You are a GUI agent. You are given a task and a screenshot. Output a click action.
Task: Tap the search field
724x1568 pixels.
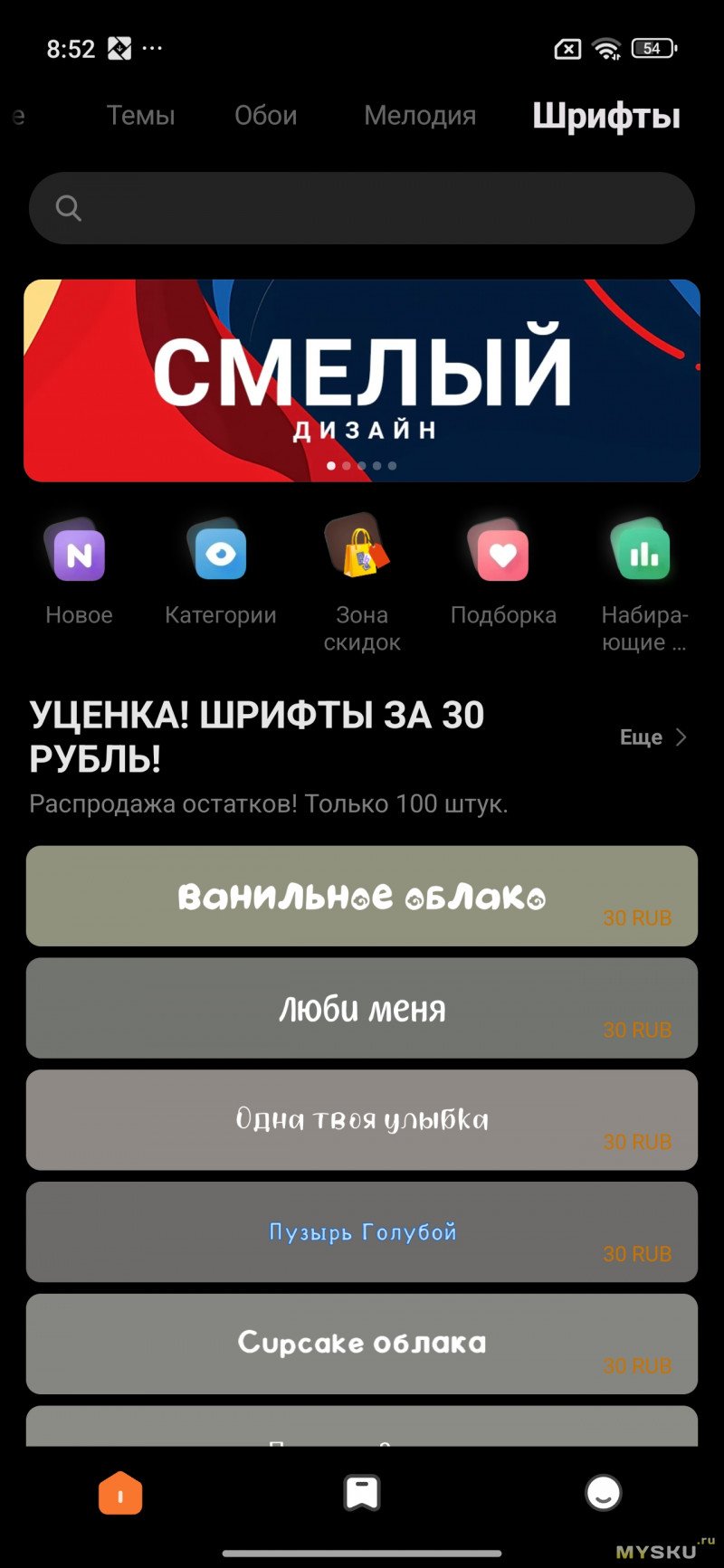tap(362, 208)
